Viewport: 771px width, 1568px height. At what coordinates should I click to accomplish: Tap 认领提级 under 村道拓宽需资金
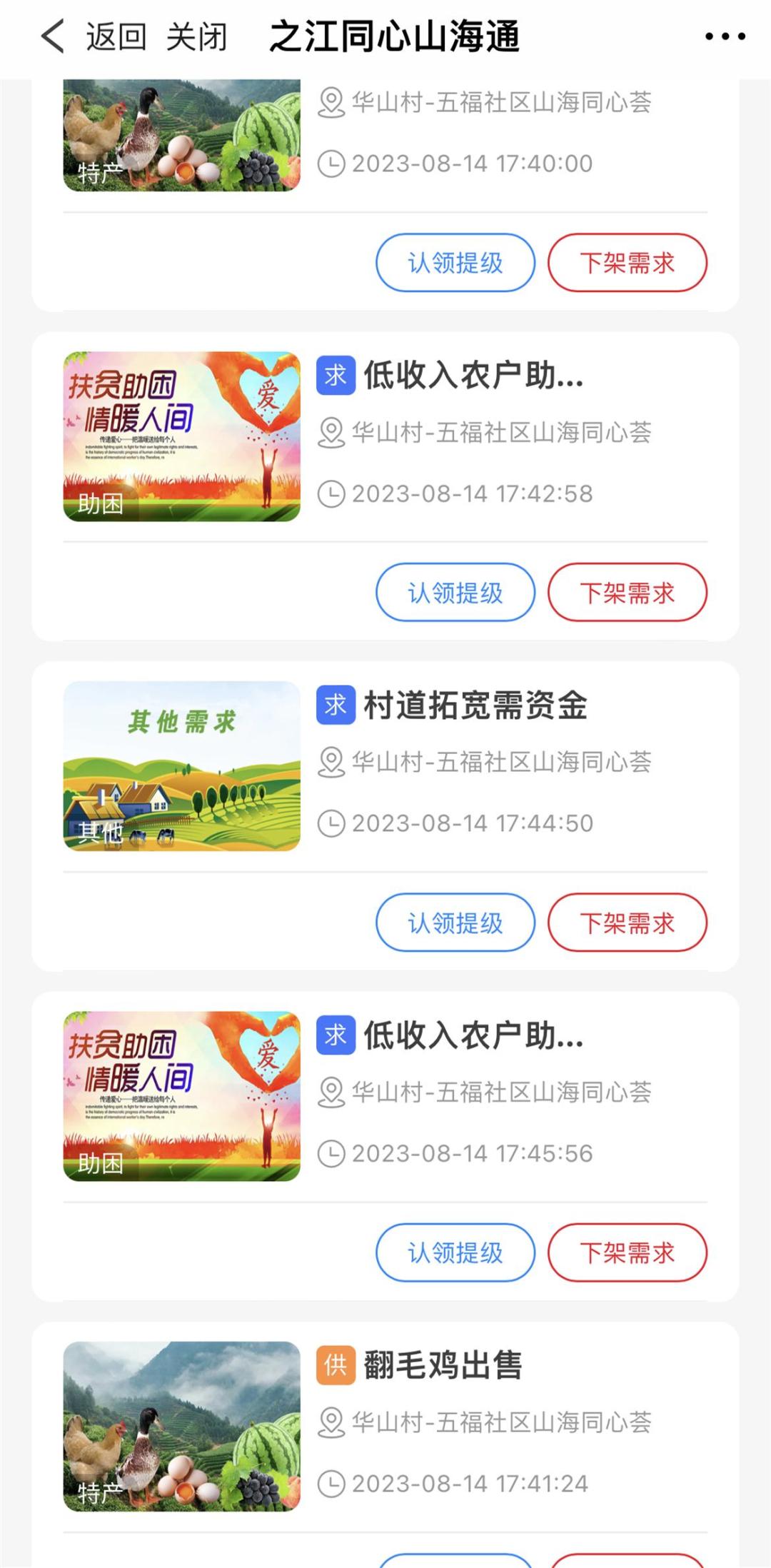[x=455, y=923]
